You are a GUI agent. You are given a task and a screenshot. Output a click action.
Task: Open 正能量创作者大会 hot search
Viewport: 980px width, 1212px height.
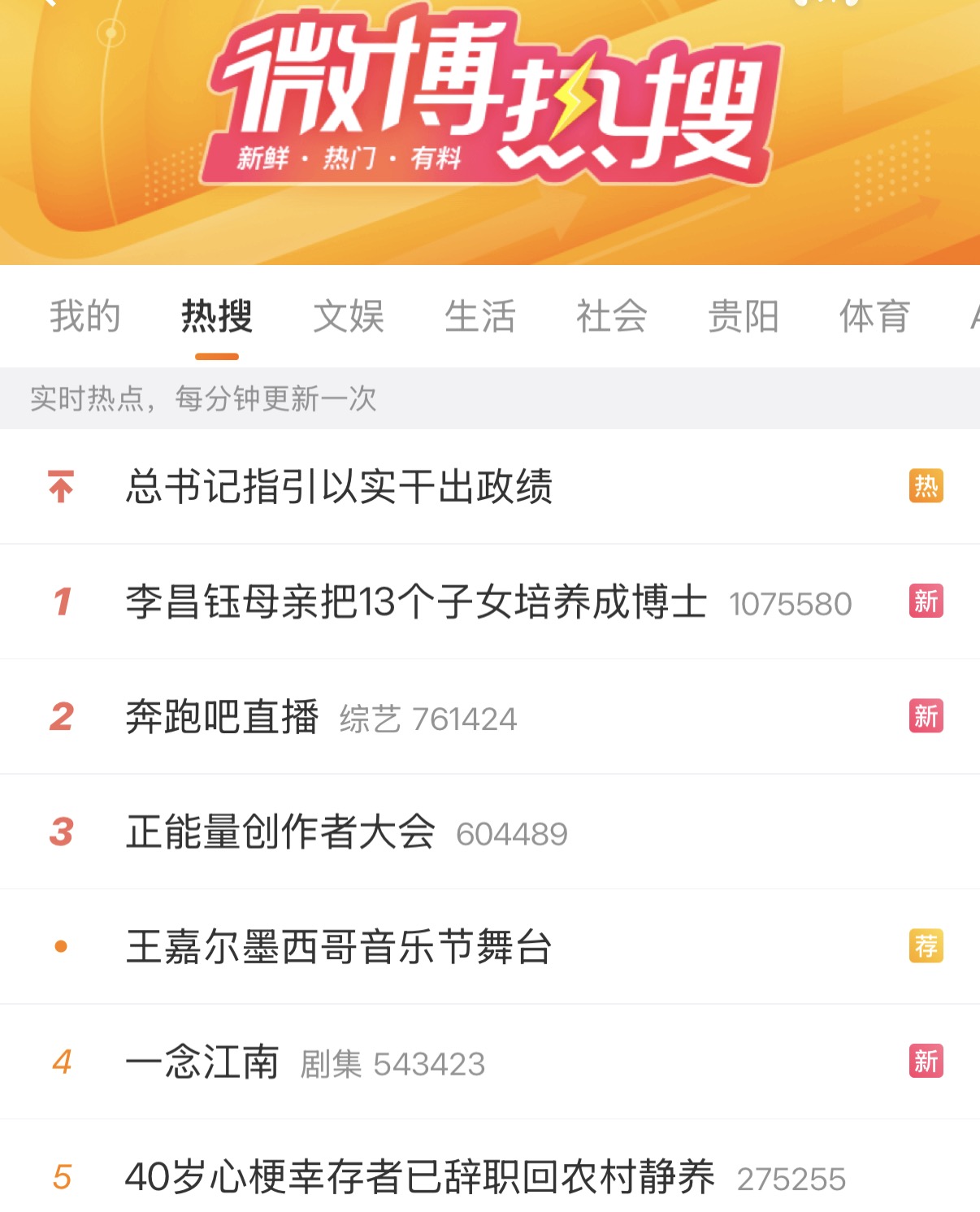point(281,832)
